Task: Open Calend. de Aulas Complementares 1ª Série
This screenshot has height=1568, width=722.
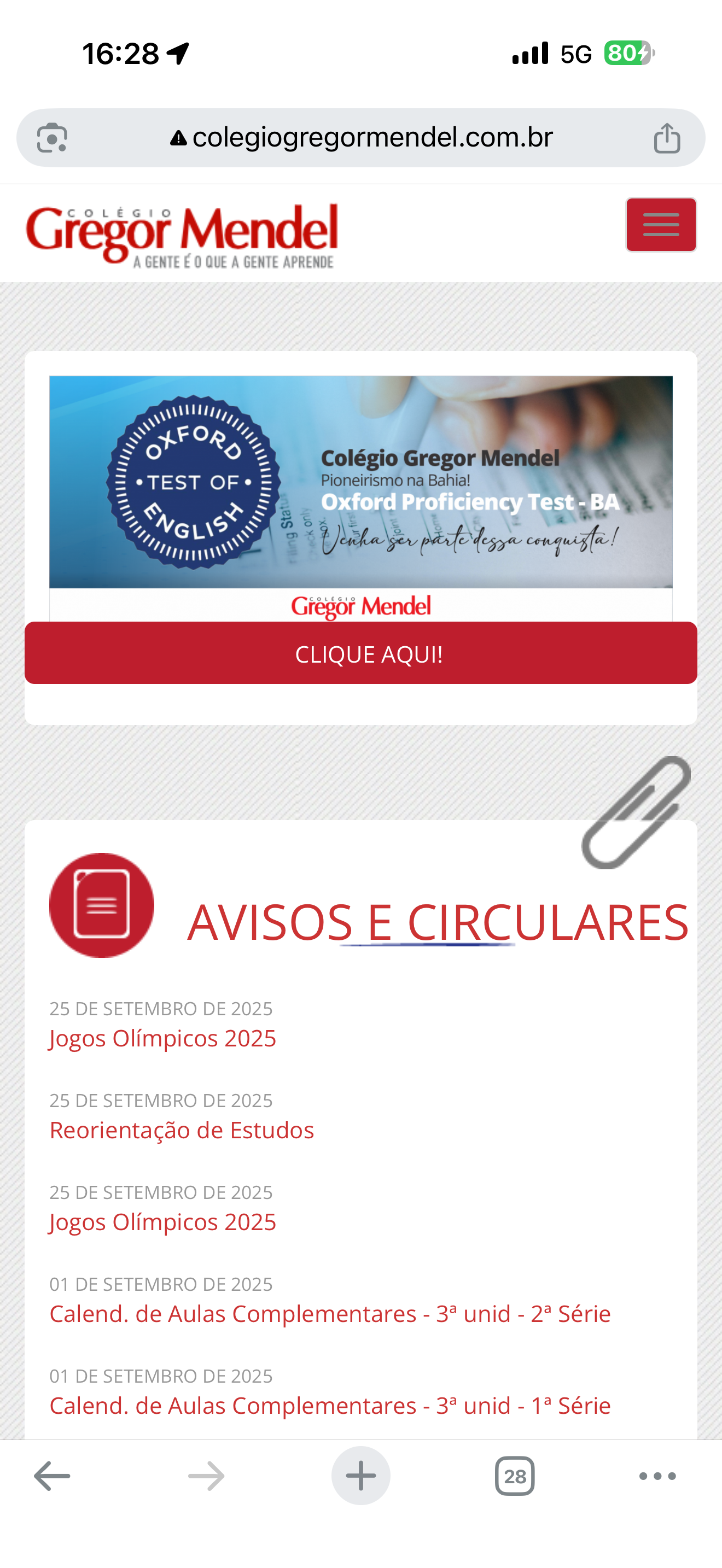Action: pyautogui.click(x=329, y=1406)
